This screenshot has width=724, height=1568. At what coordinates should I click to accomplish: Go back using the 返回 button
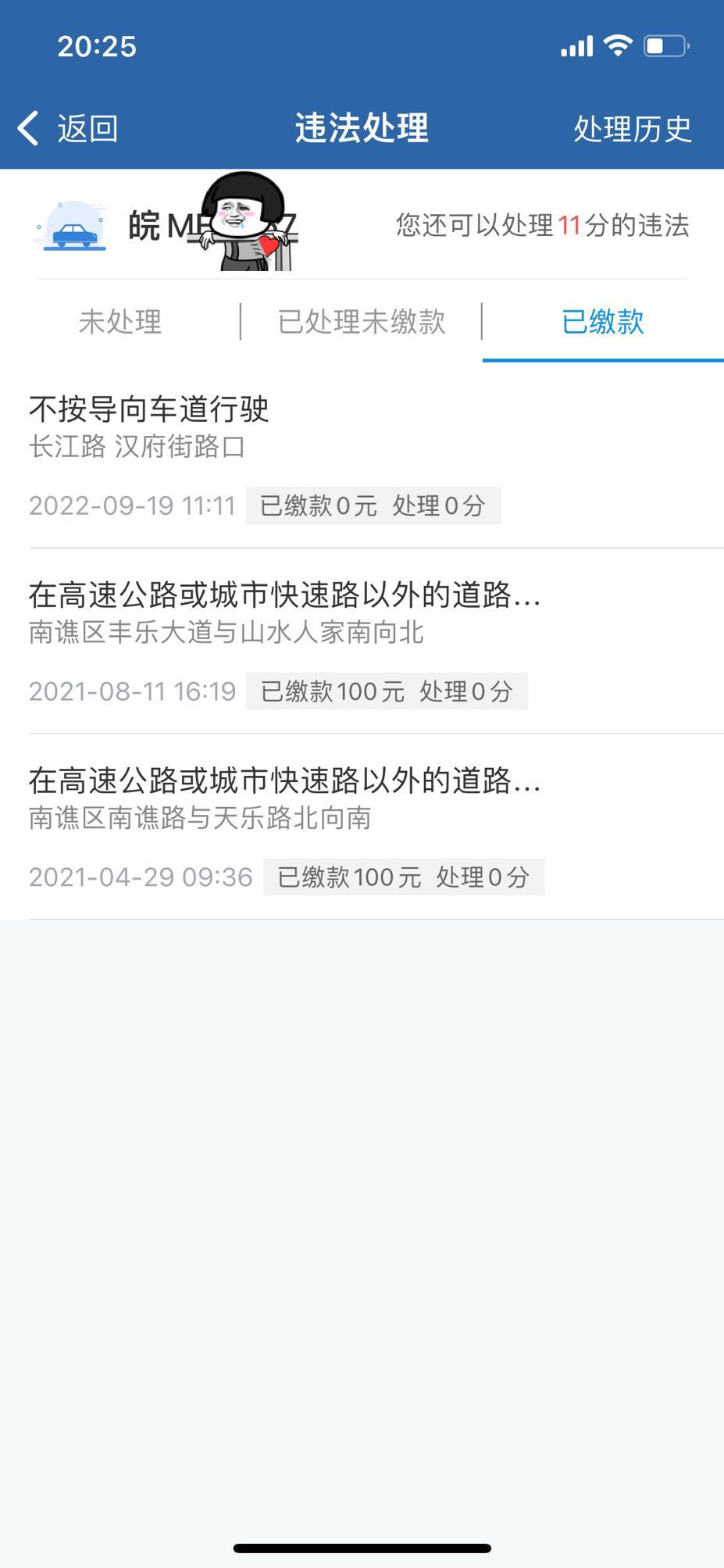69,129
